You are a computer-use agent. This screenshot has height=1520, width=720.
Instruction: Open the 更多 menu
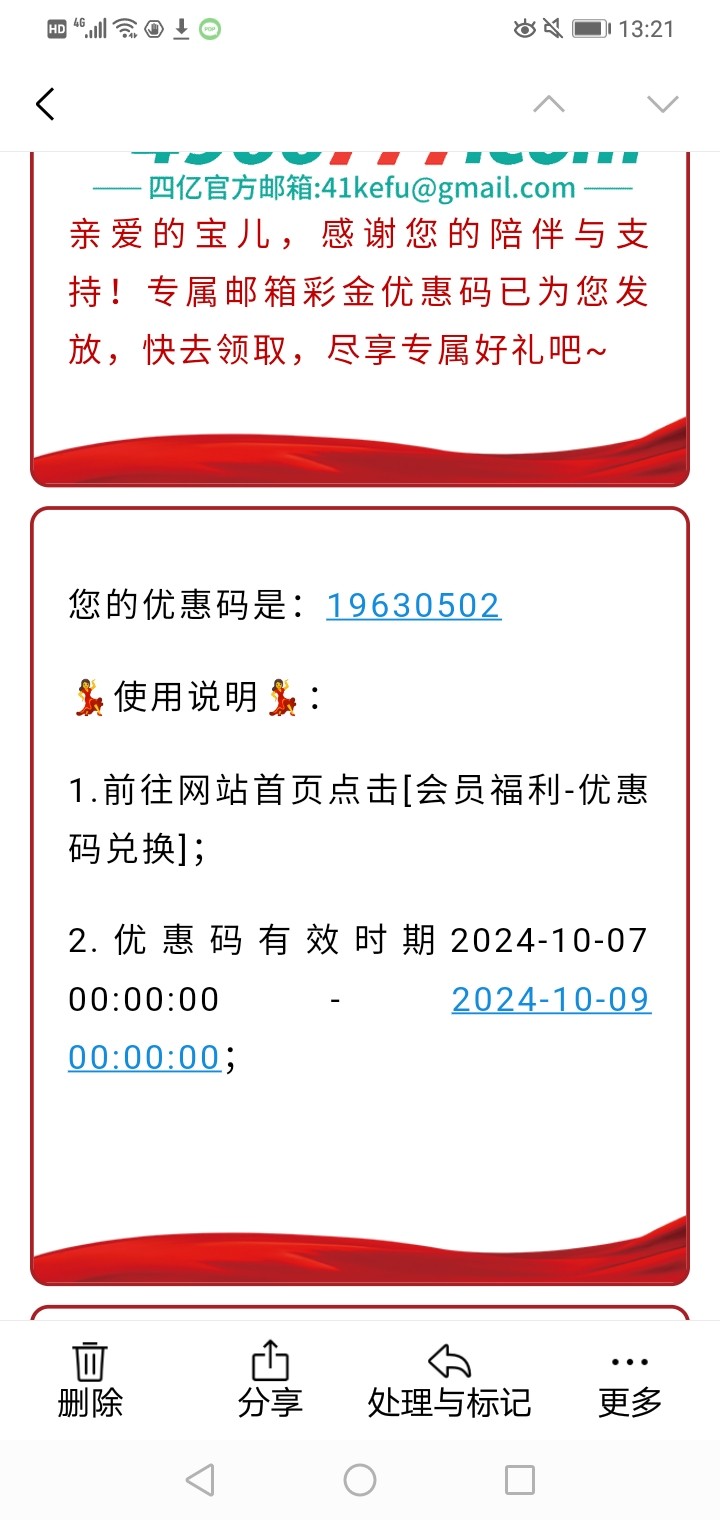coord(630,1380)
